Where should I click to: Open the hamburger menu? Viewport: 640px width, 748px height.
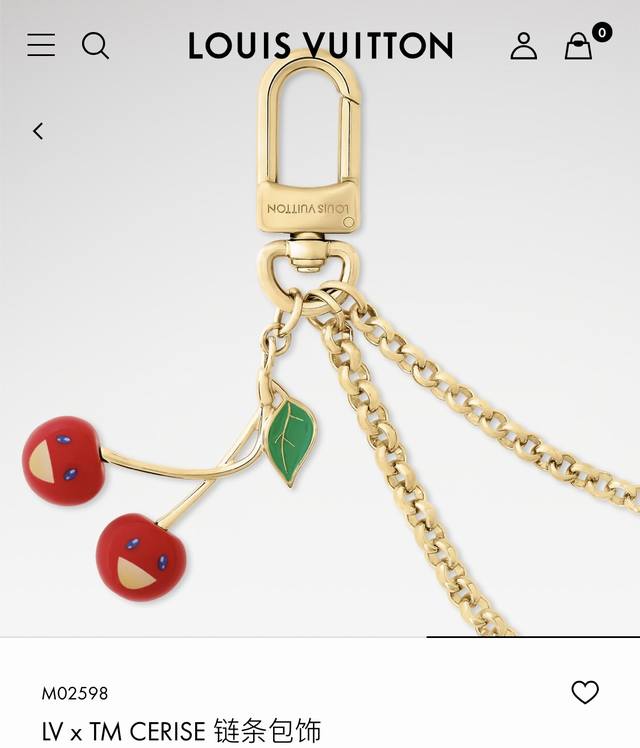pyautogui.click(x=41, y=45)
